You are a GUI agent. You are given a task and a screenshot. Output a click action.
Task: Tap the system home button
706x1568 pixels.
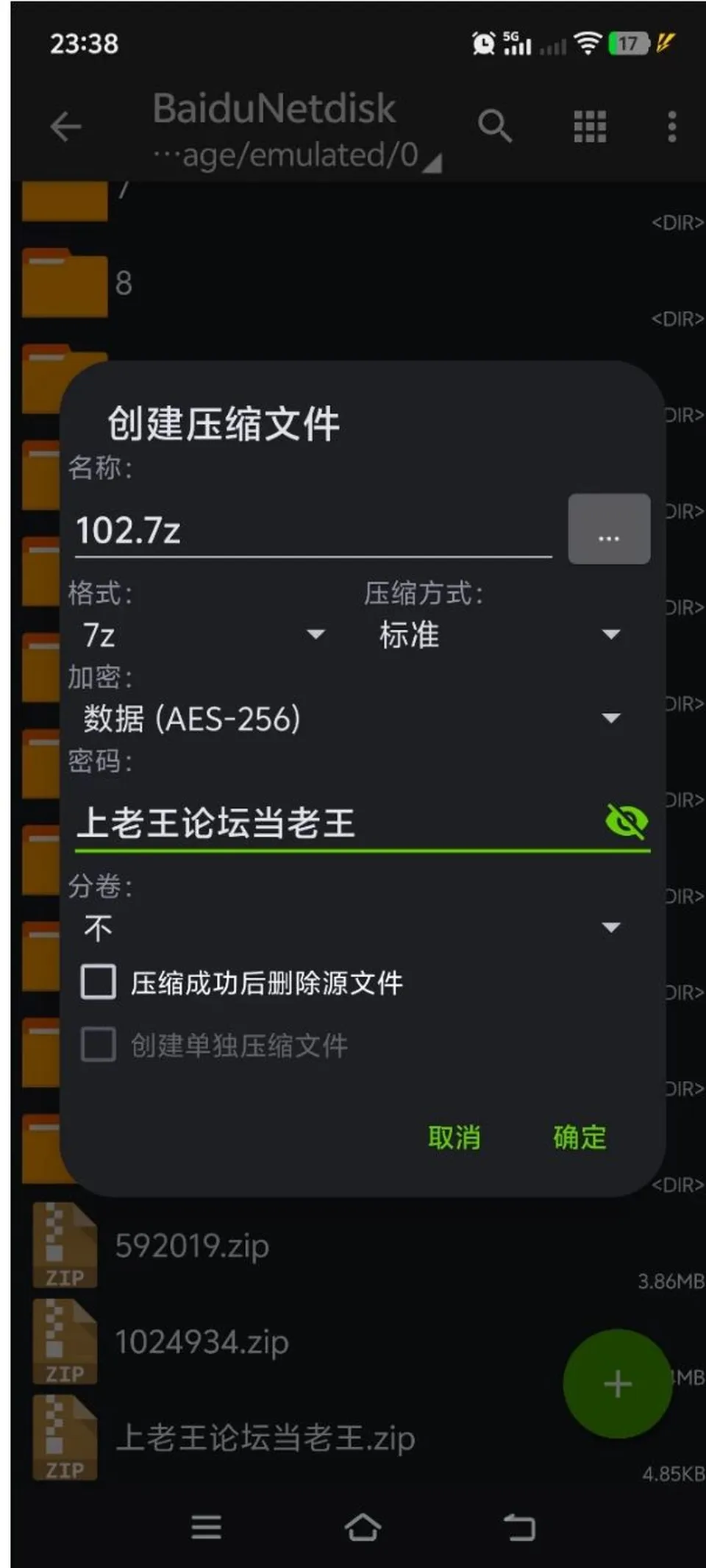[x=363, y=1527]
